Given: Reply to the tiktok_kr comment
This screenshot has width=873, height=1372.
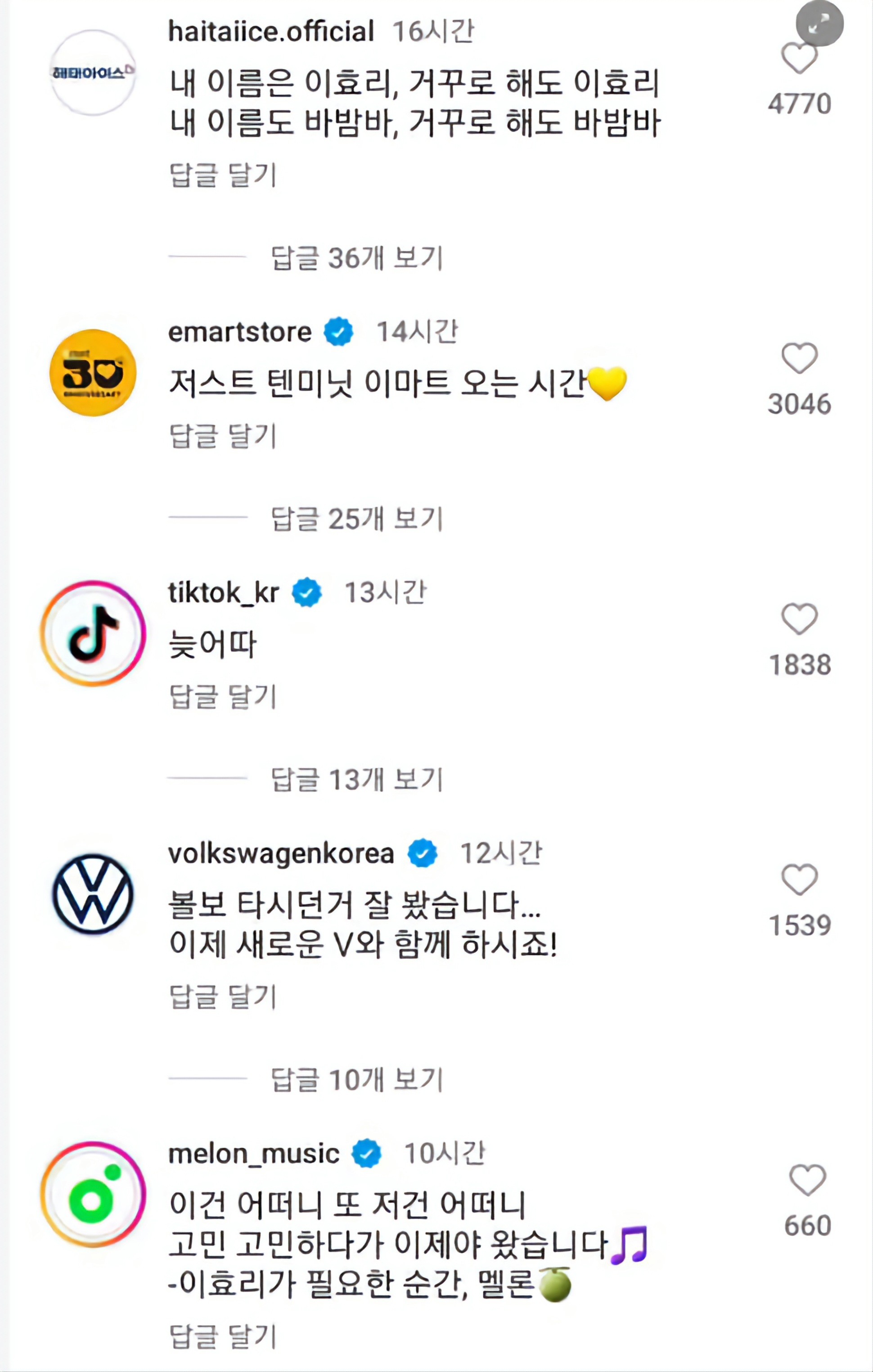Looking at the screenshot, I should (223, 696).
